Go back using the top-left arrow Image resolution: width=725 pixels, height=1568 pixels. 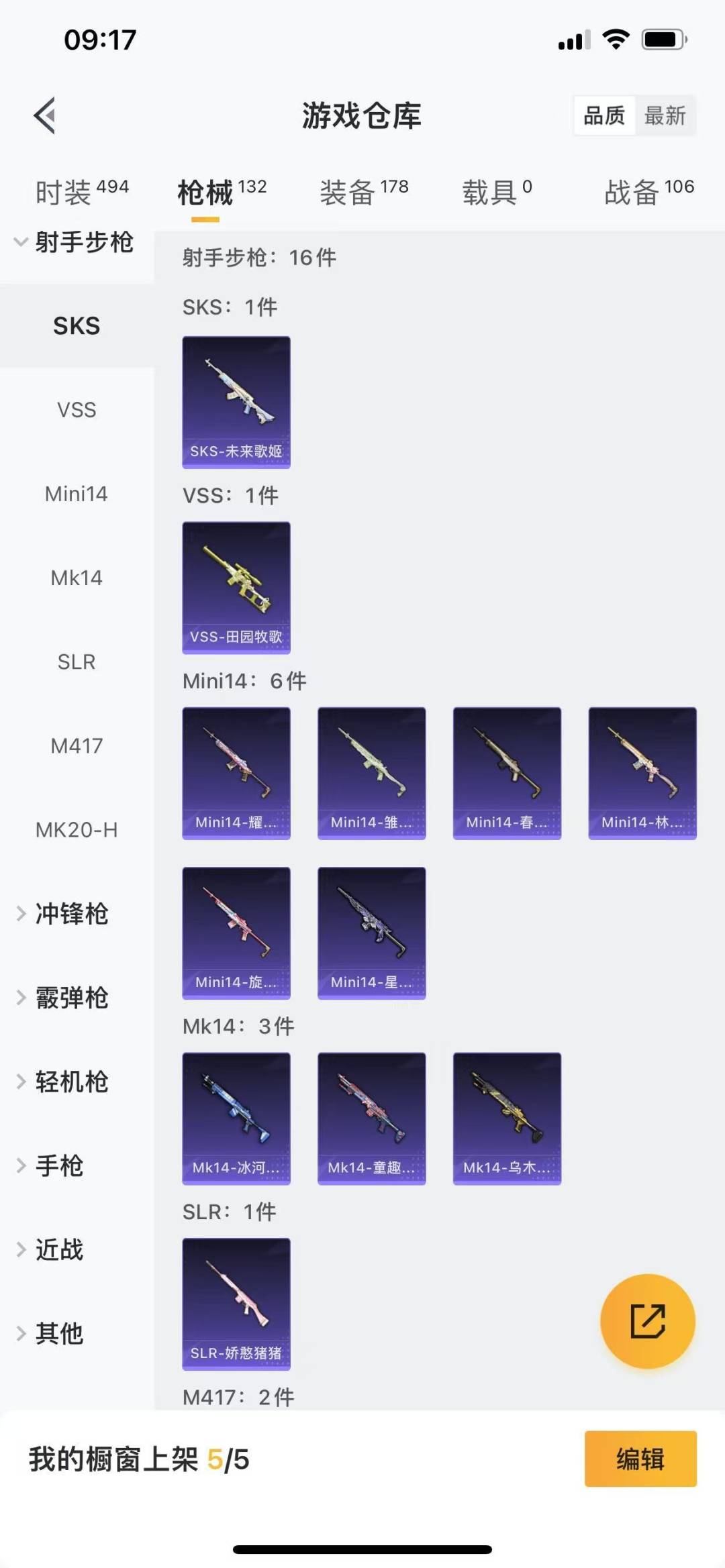(x=44, y=115)
